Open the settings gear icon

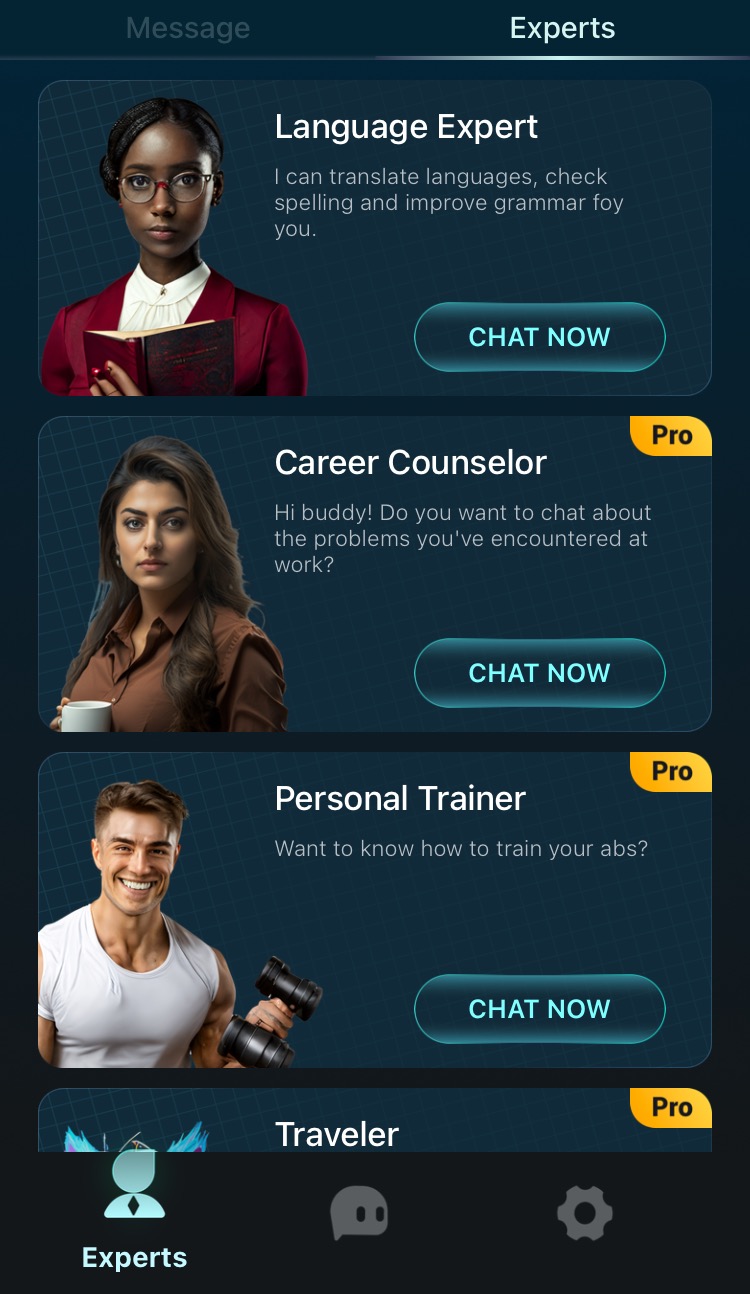[x=585, y=1213]
